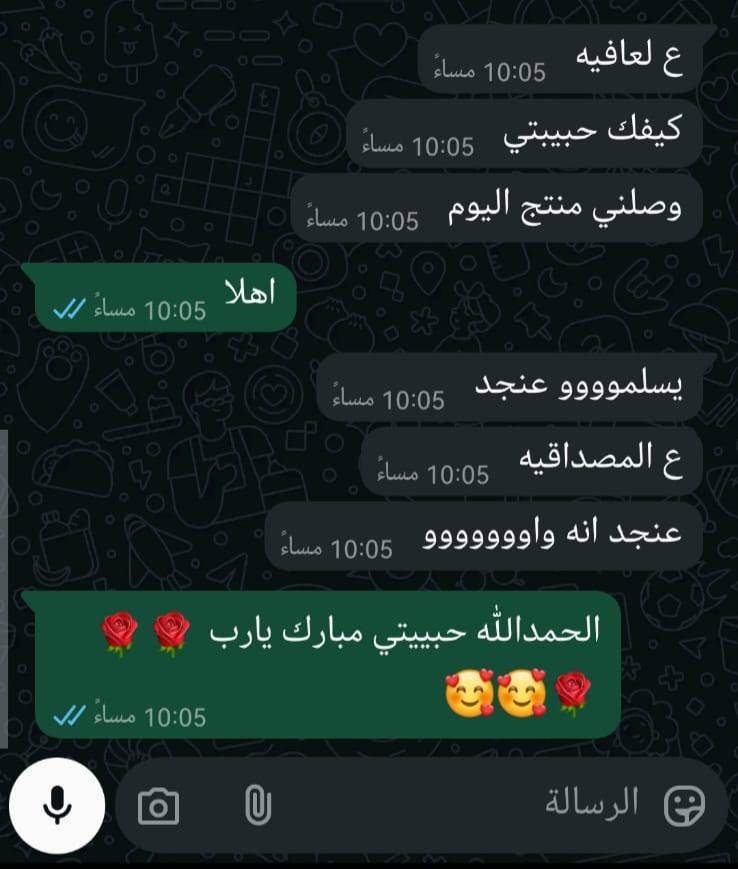738x869 pixels.
Task: Tap the microphone voice message button
Action: pos(57,804)
